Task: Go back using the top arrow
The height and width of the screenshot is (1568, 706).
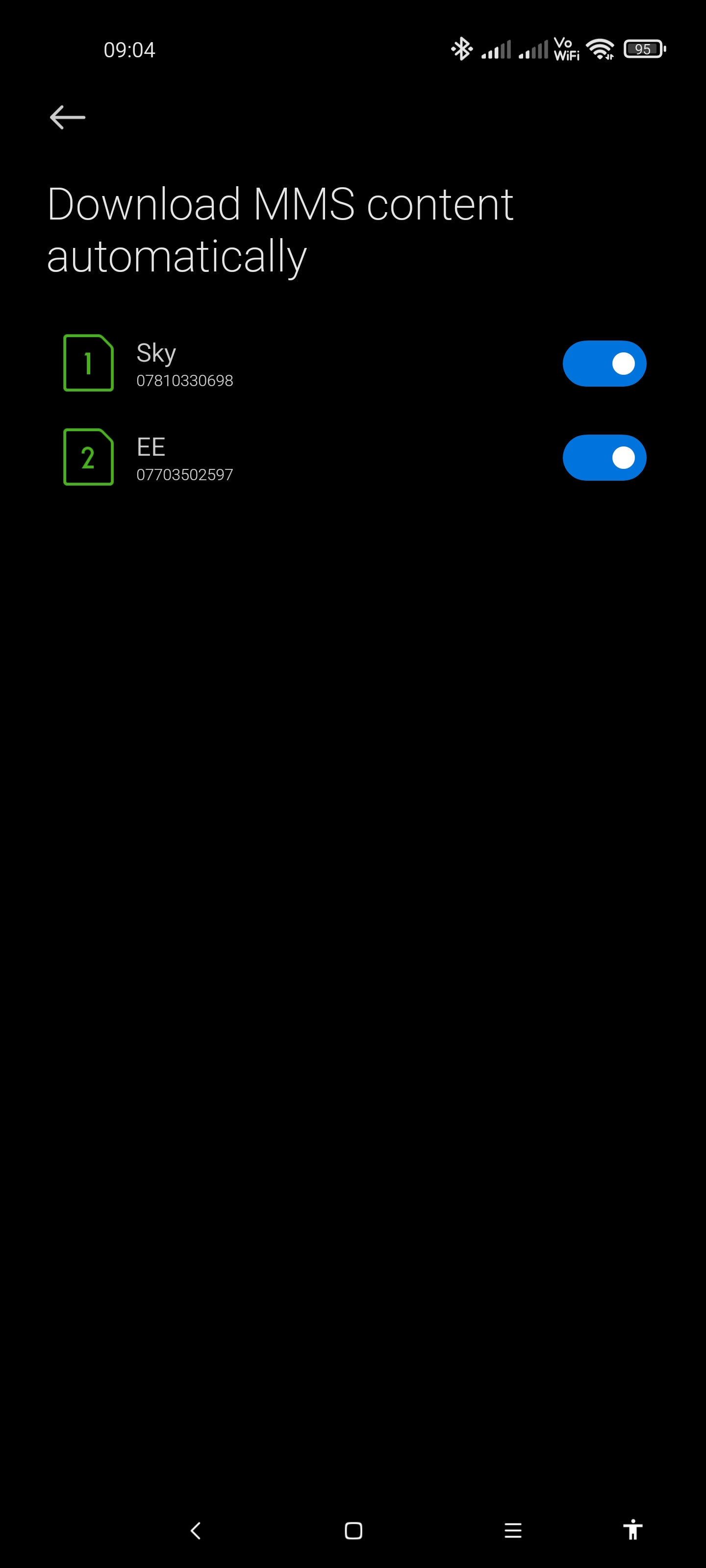Action: [68, 117]
